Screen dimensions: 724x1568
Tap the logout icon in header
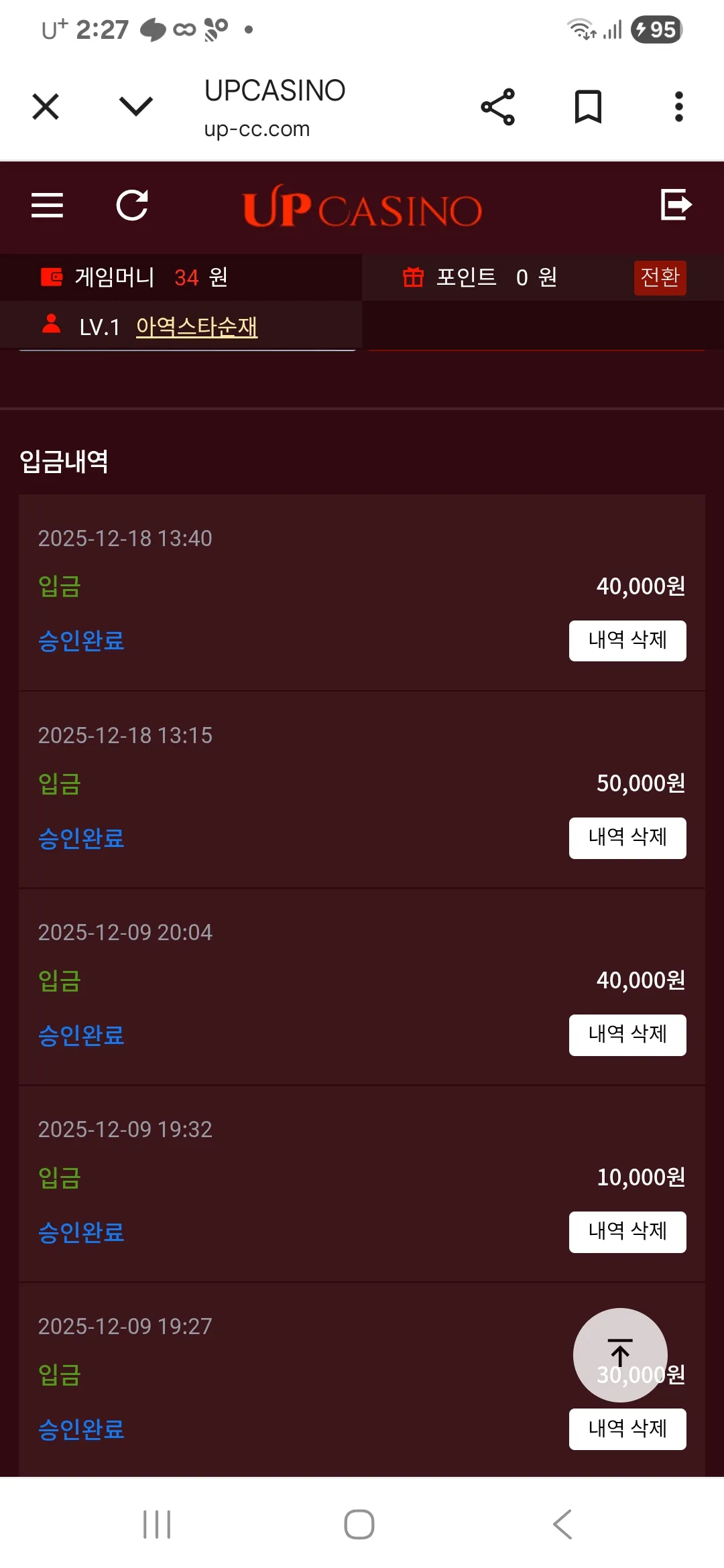click(x=676, y=204)
